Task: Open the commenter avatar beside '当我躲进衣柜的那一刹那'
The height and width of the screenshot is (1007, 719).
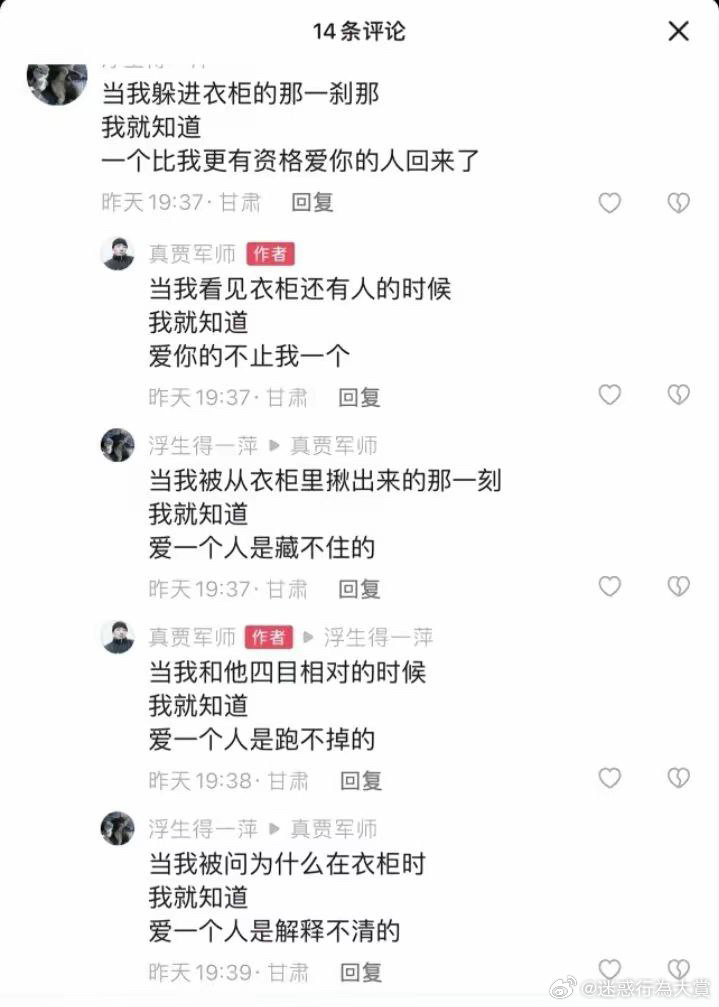Action: (56, 83)
